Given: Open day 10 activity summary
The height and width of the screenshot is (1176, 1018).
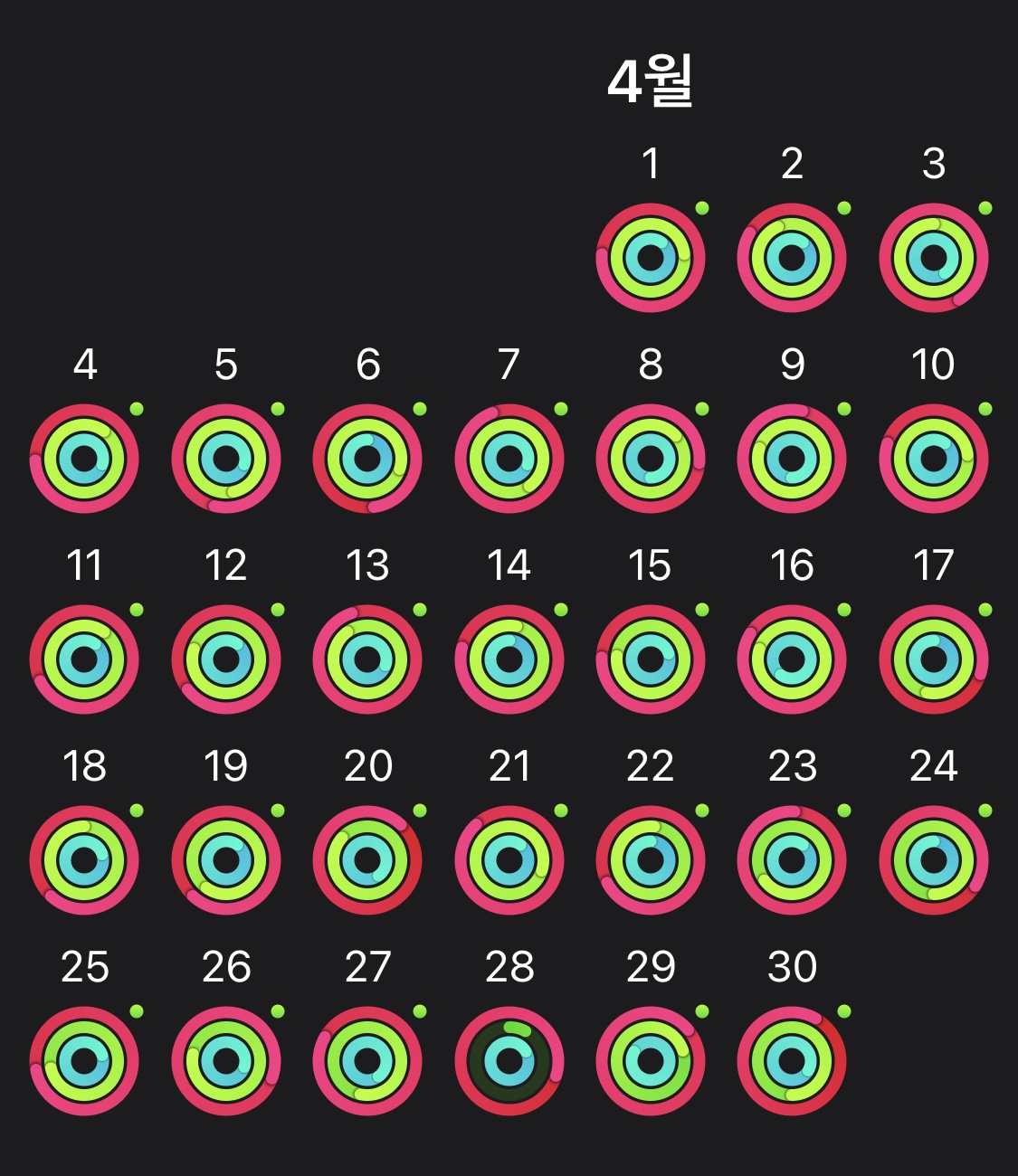Looking at the screenshot, I should click(x=934, y=459).
